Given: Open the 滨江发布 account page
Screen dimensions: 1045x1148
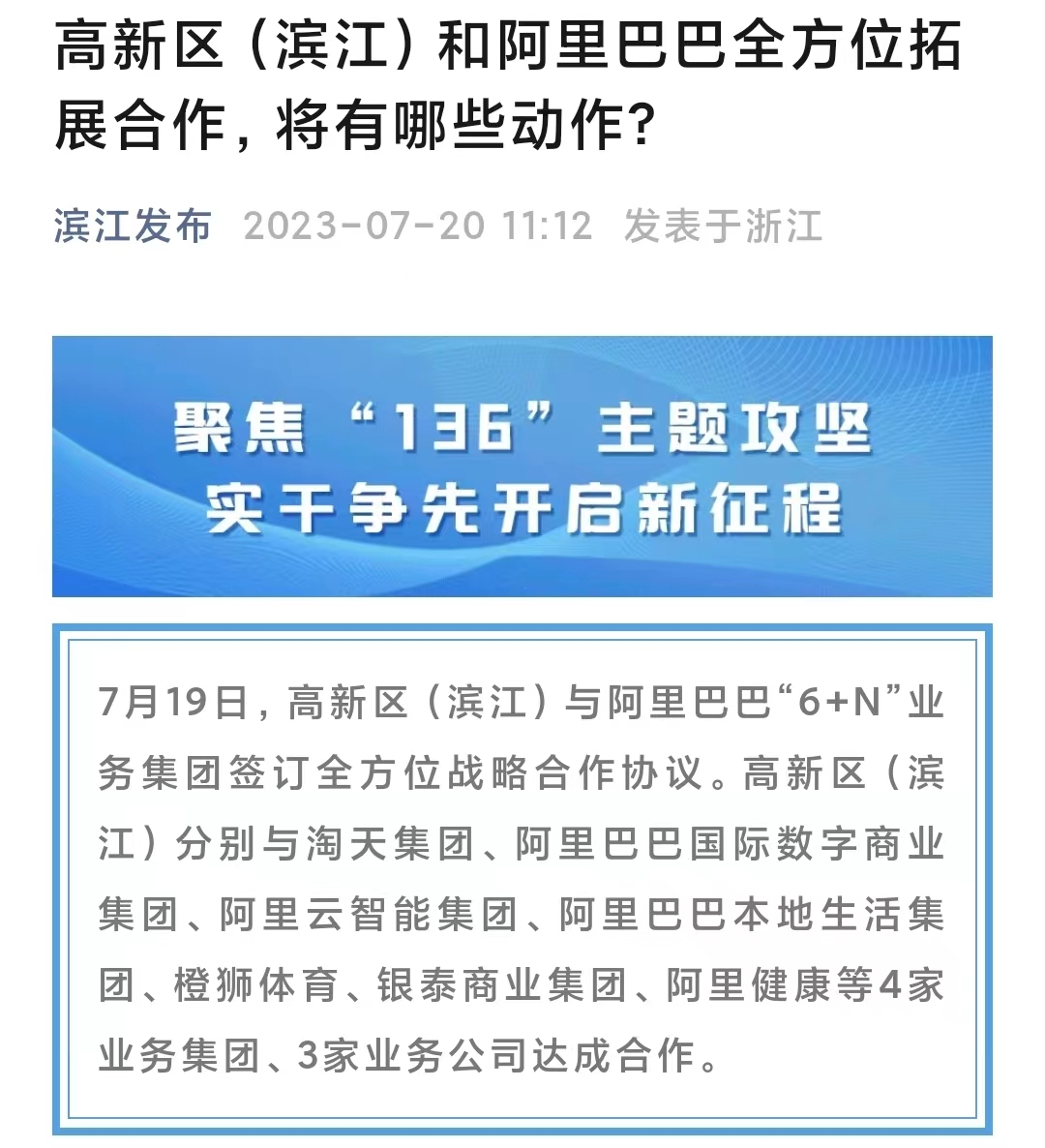Looking at the screenshot, I should pyautogui.click(x=133, y=227).
